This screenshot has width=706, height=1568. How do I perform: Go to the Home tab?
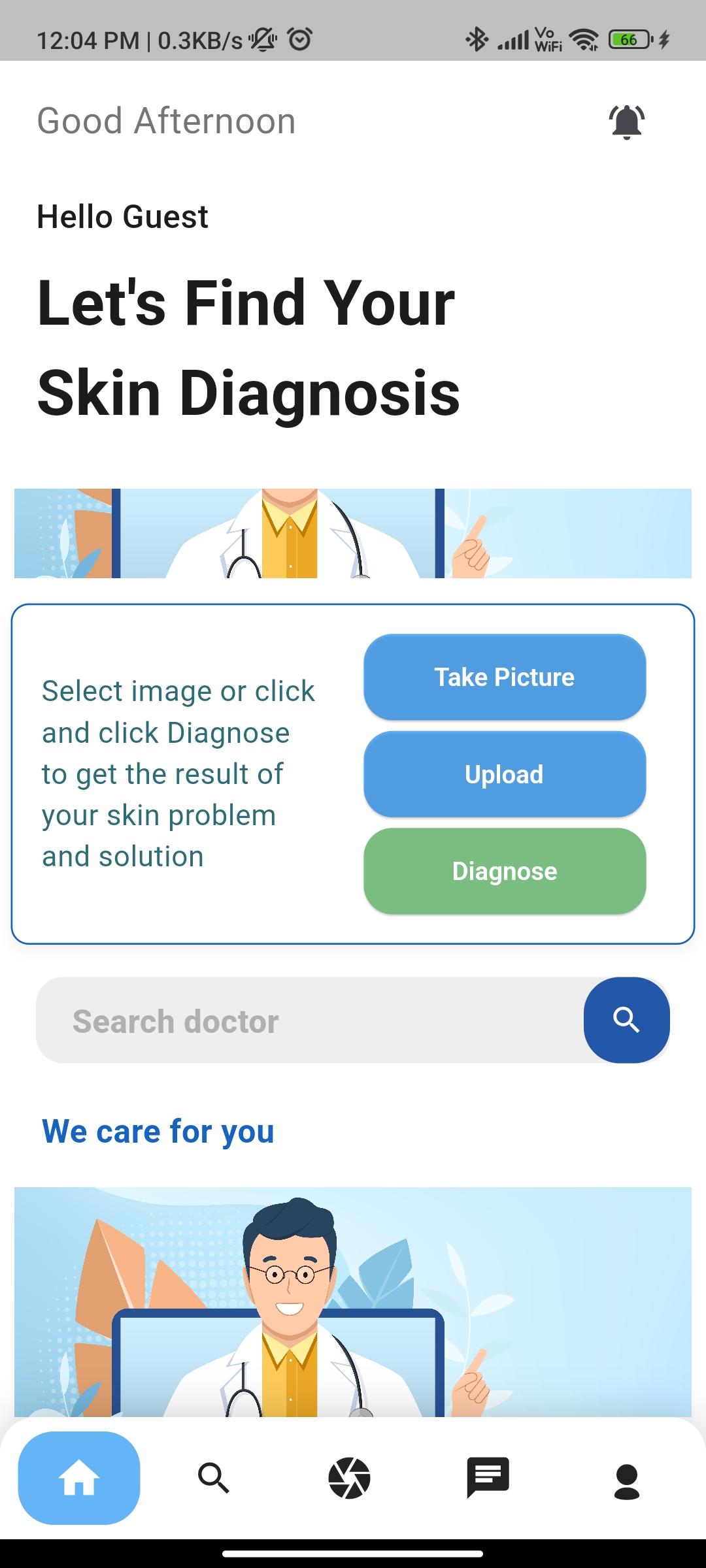(x=79, y=1478)
